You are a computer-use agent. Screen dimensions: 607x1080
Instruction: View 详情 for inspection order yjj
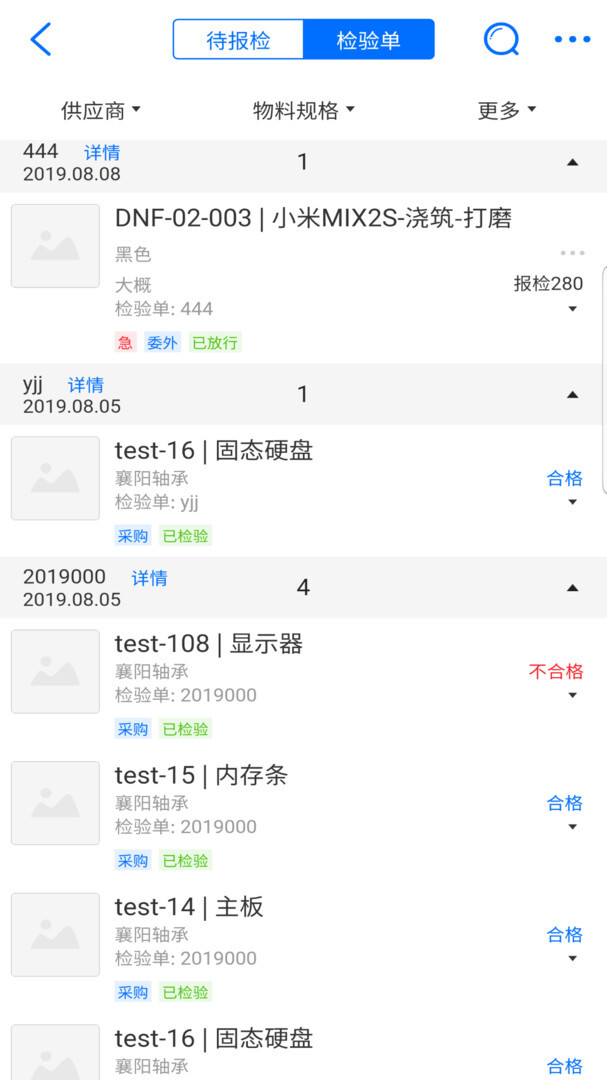coord(86,385)
